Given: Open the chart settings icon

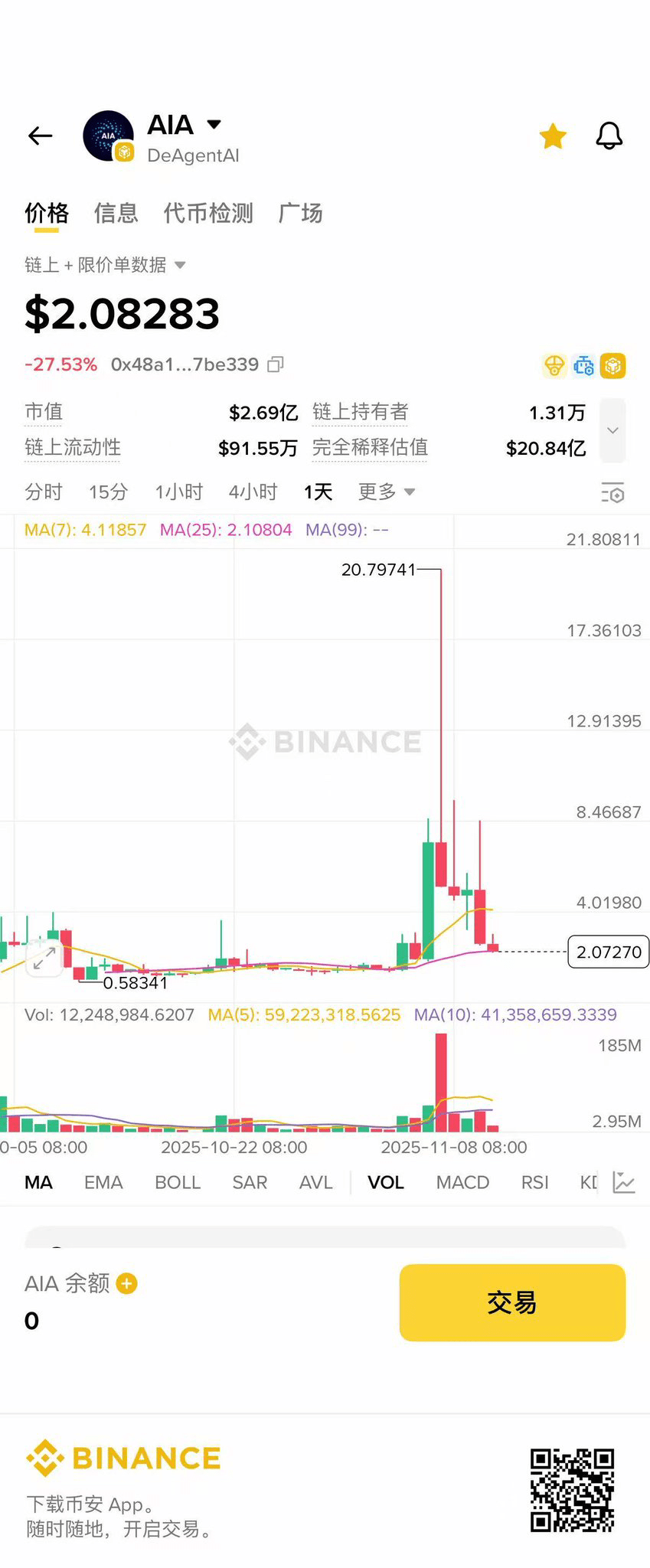Looking at the screenshot, I should tap(612, 492).
